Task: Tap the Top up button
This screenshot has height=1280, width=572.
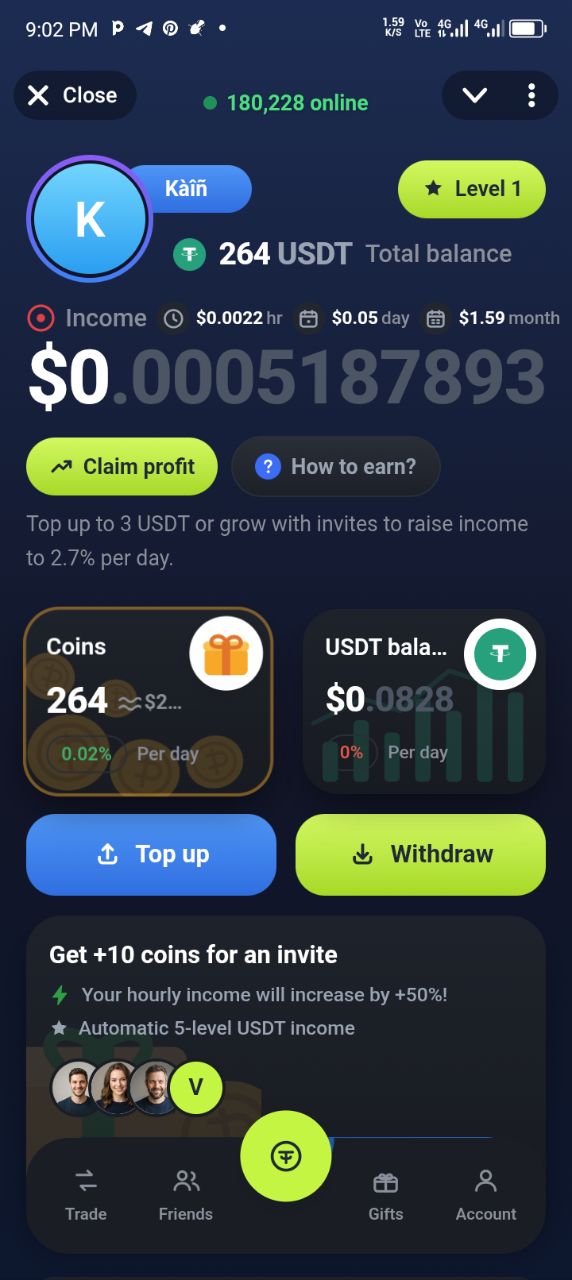Action: [151, 854]
